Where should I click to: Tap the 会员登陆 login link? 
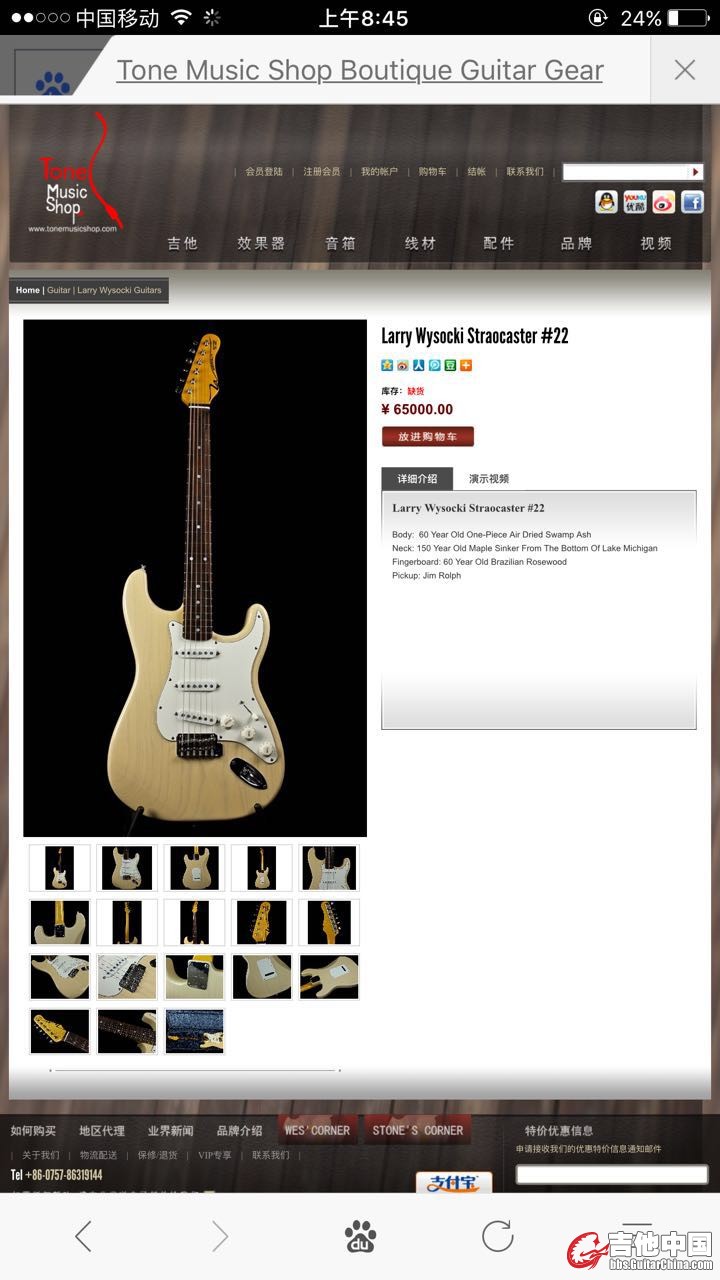click(x=264, y=172)
